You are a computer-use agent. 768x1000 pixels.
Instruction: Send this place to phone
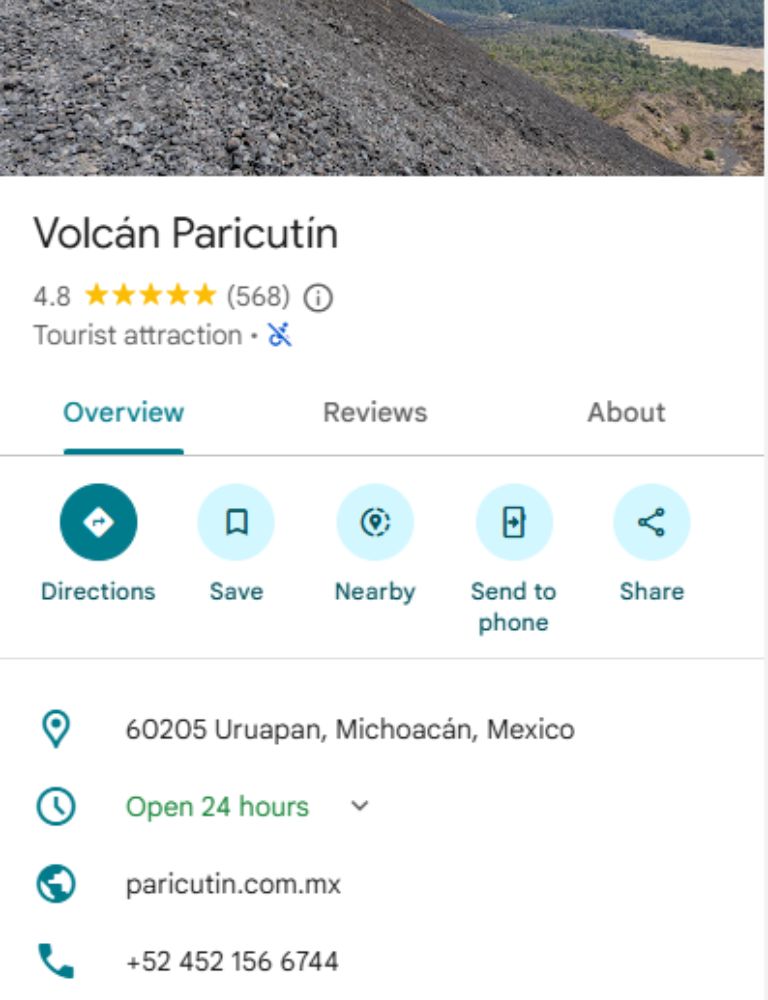[x=513, y=522]
